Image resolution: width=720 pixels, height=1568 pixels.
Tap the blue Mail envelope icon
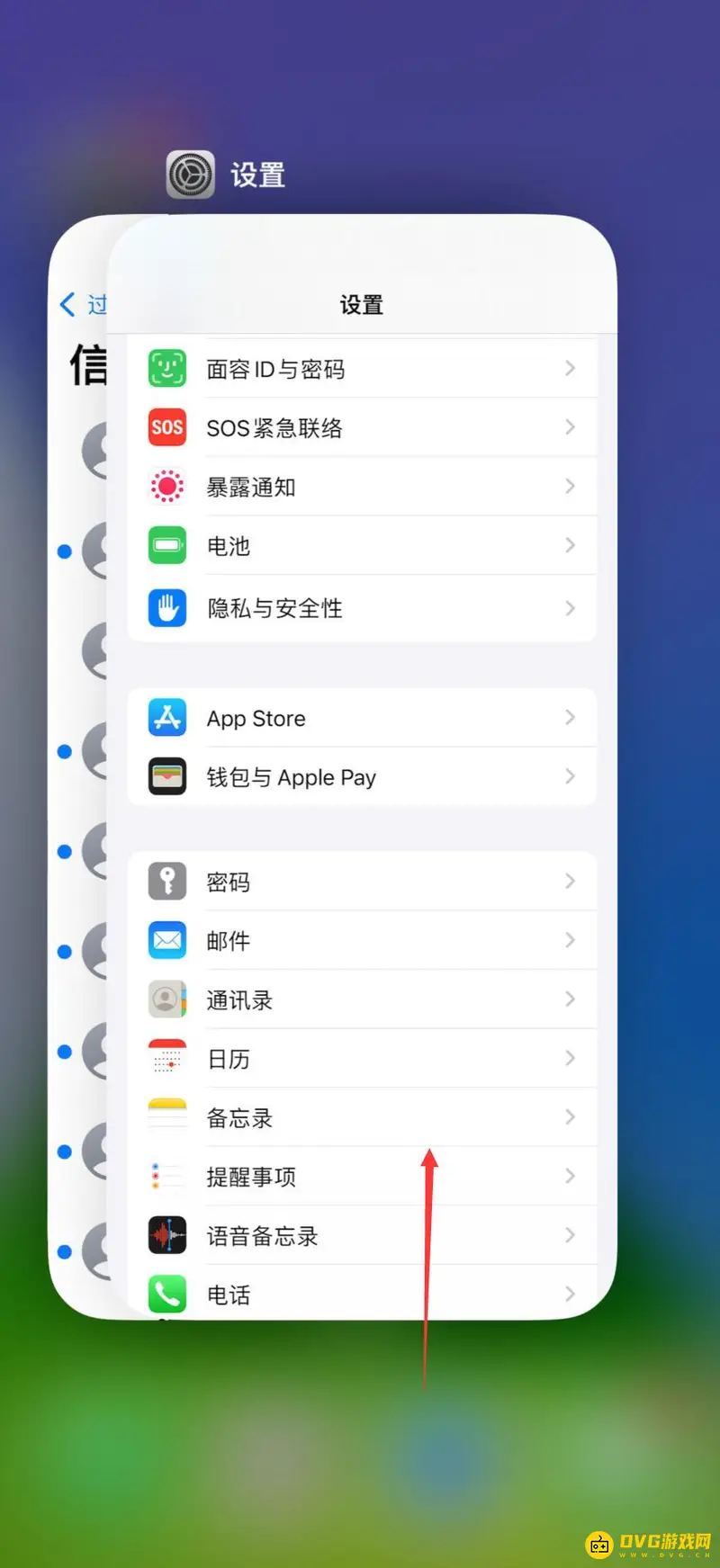(x=166, y=940)
